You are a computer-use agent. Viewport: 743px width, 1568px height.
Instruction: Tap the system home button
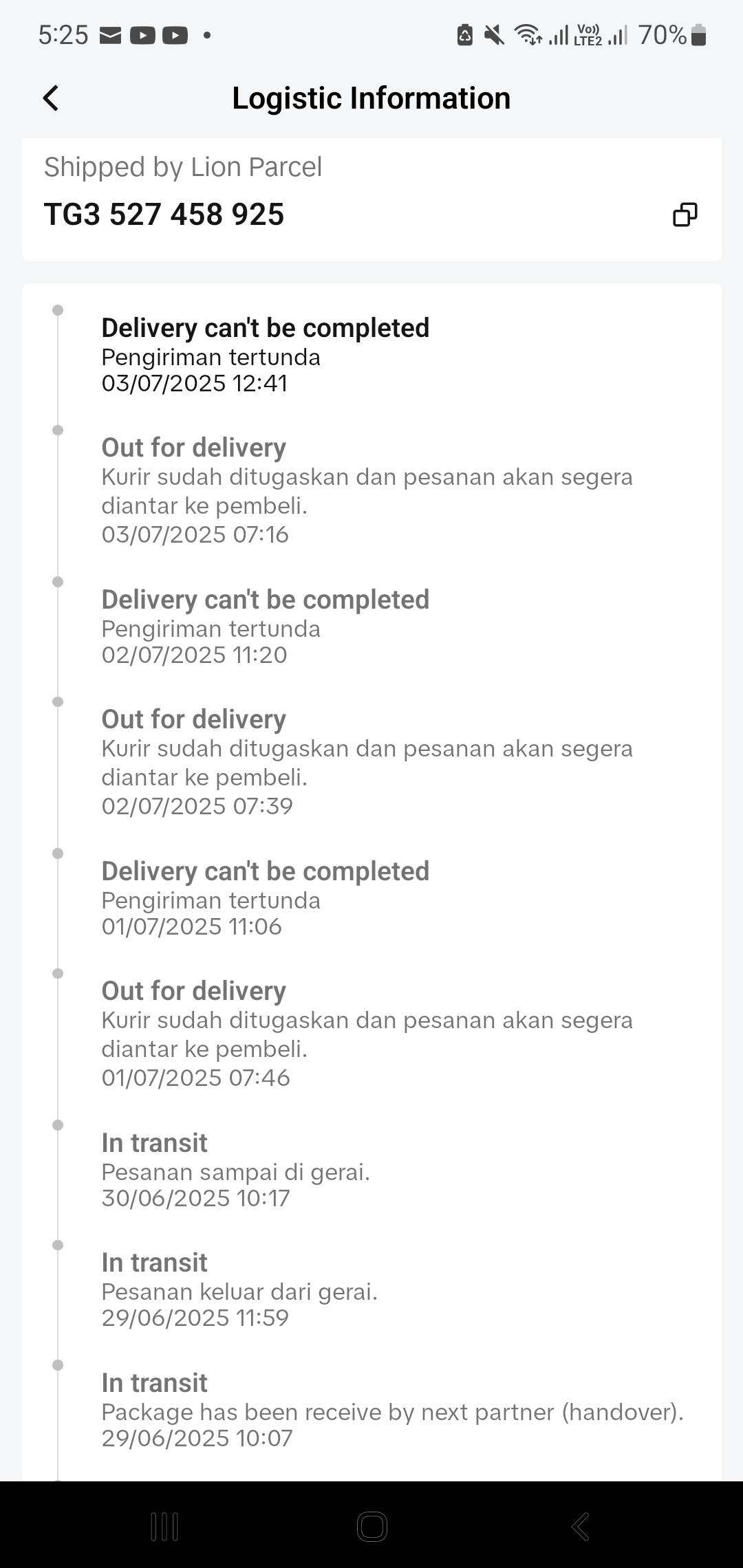(x=371, y=1527)
